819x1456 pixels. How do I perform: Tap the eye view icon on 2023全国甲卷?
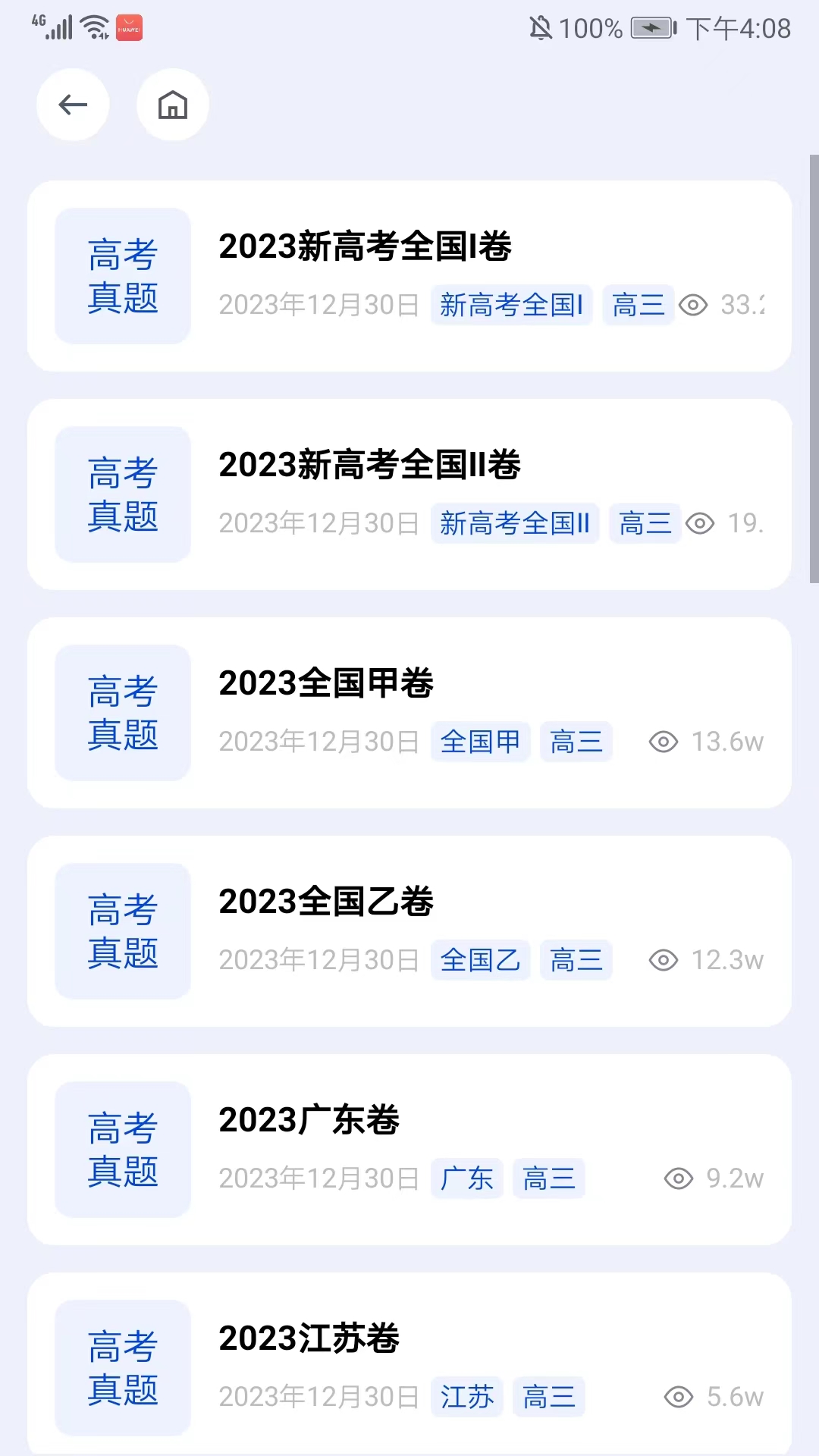click(664, 742)
